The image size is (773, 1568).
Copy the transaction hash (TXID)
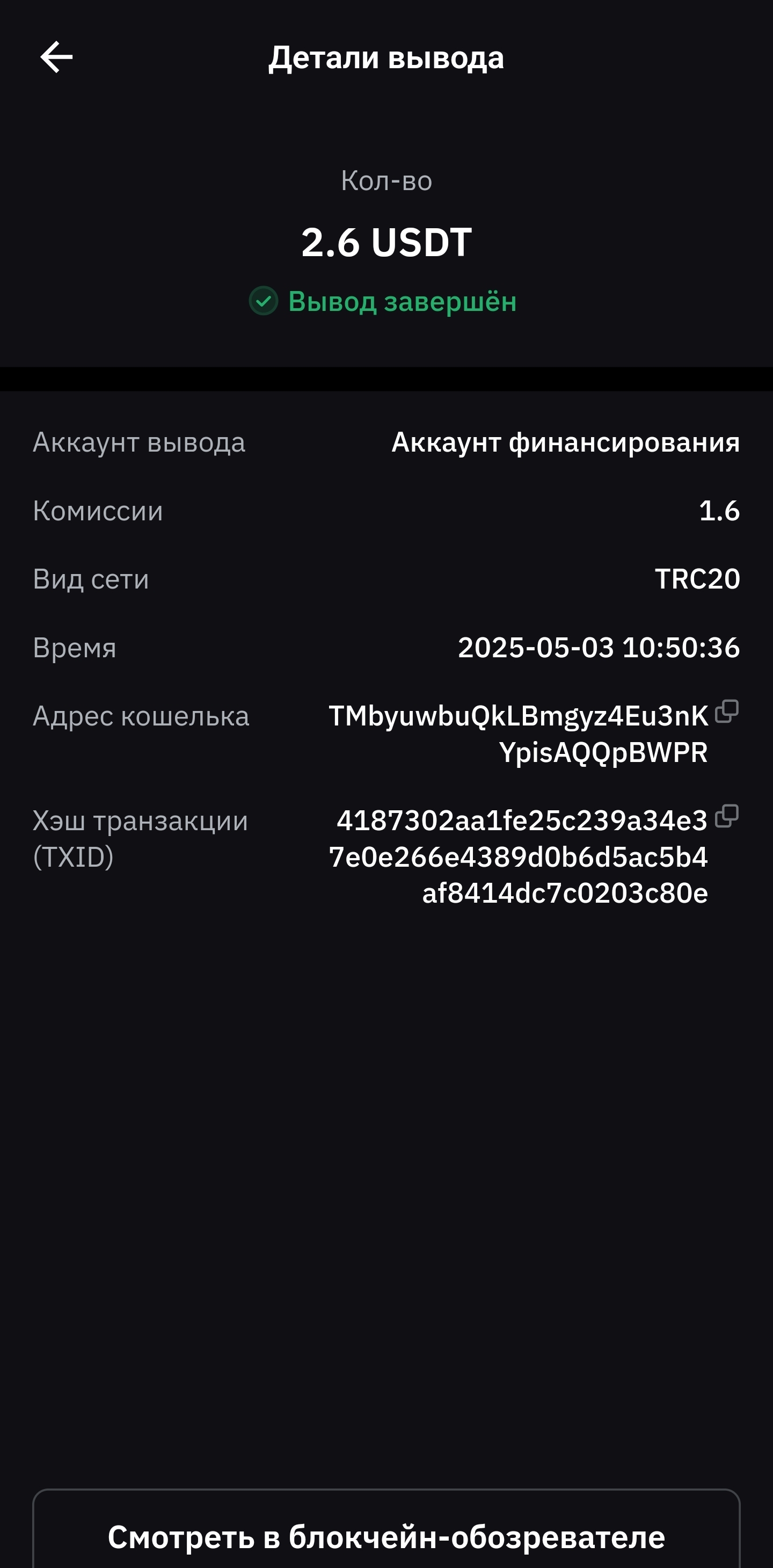[727, 816]
